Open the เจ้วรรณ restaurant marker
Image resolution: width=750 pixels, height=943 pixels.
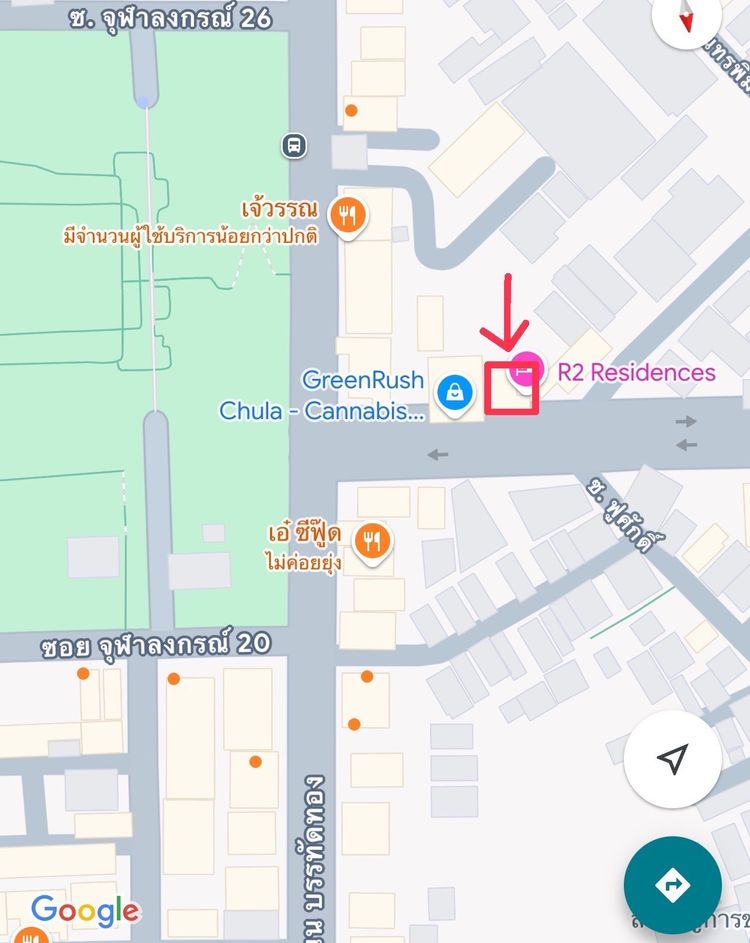coord(348,215)
